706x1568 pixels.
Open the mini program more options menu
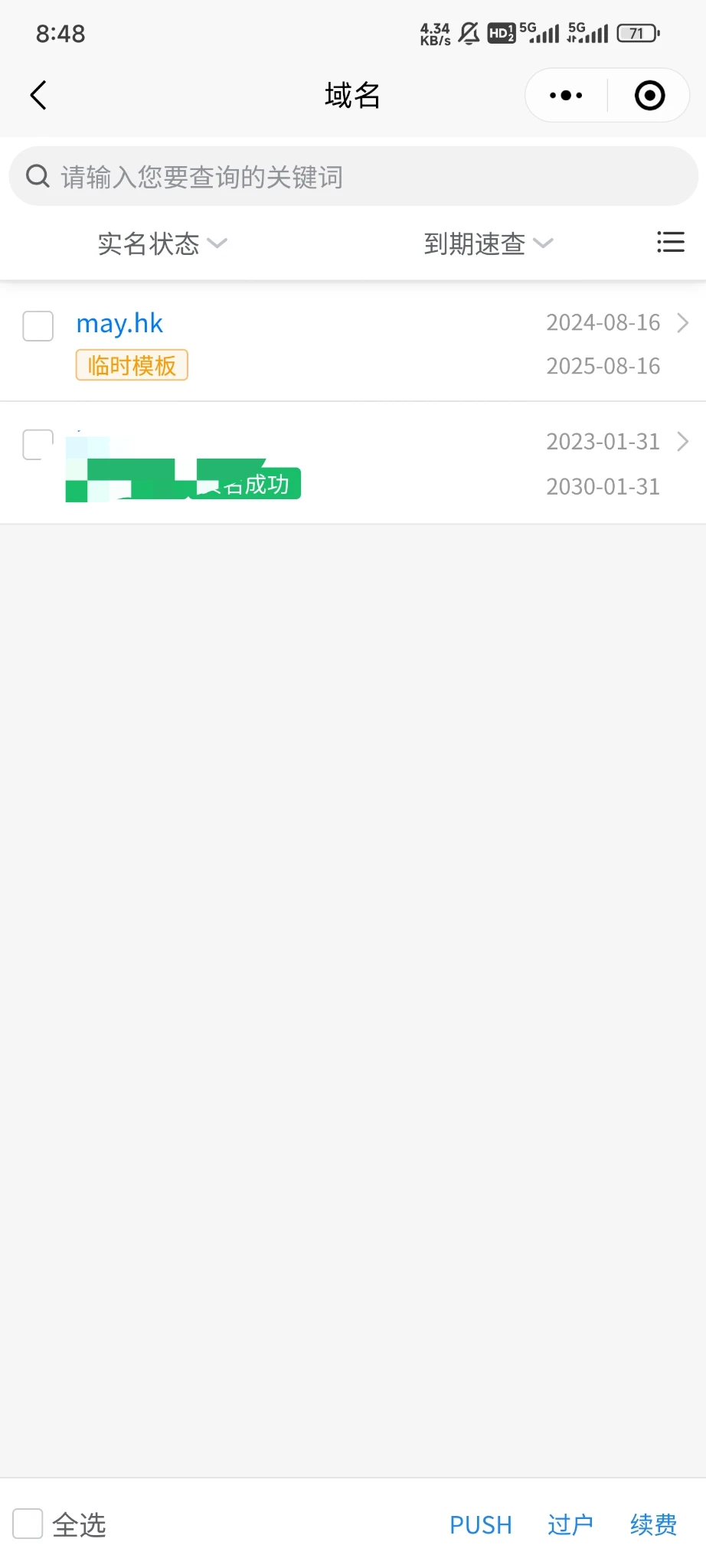[x=566, y=96]
